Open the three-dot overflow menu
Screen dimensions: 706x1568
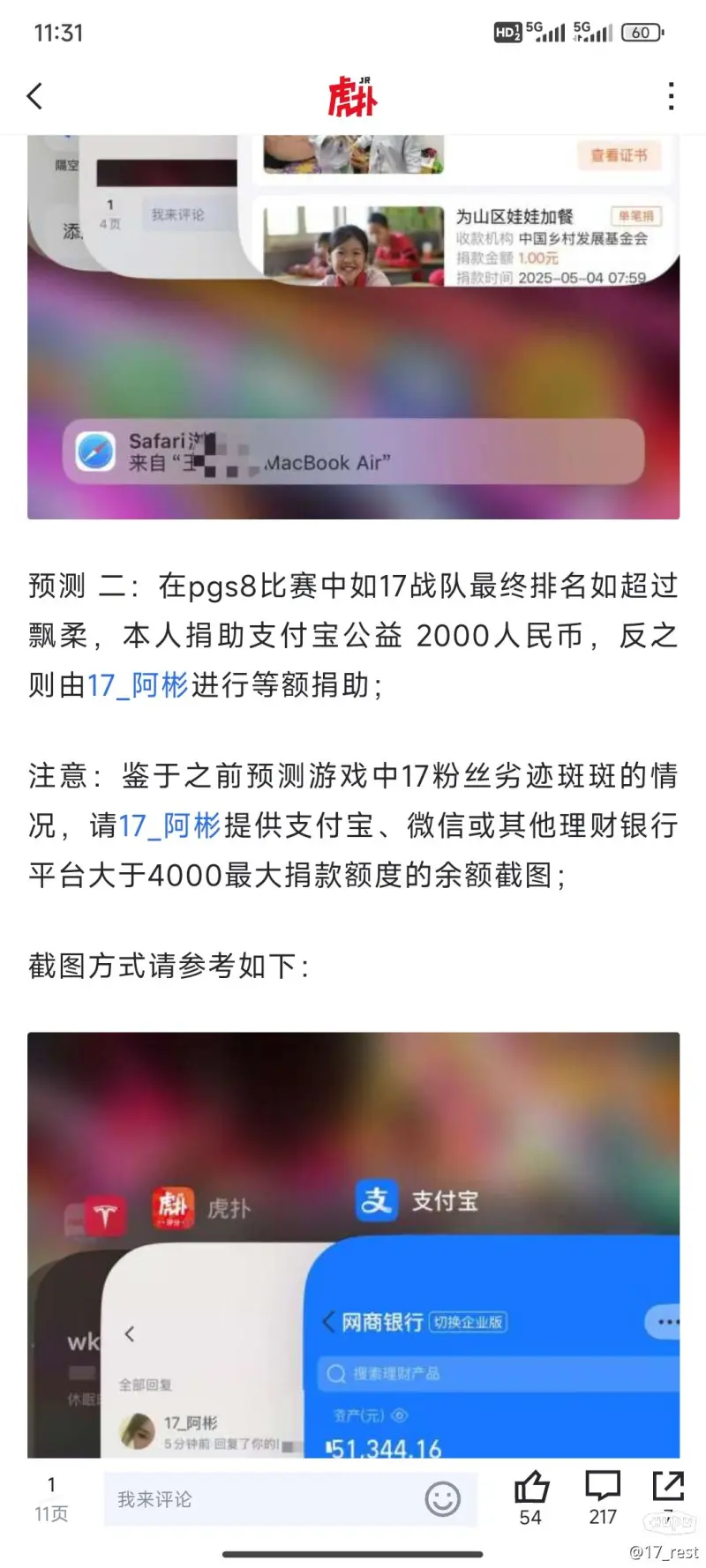672,96
